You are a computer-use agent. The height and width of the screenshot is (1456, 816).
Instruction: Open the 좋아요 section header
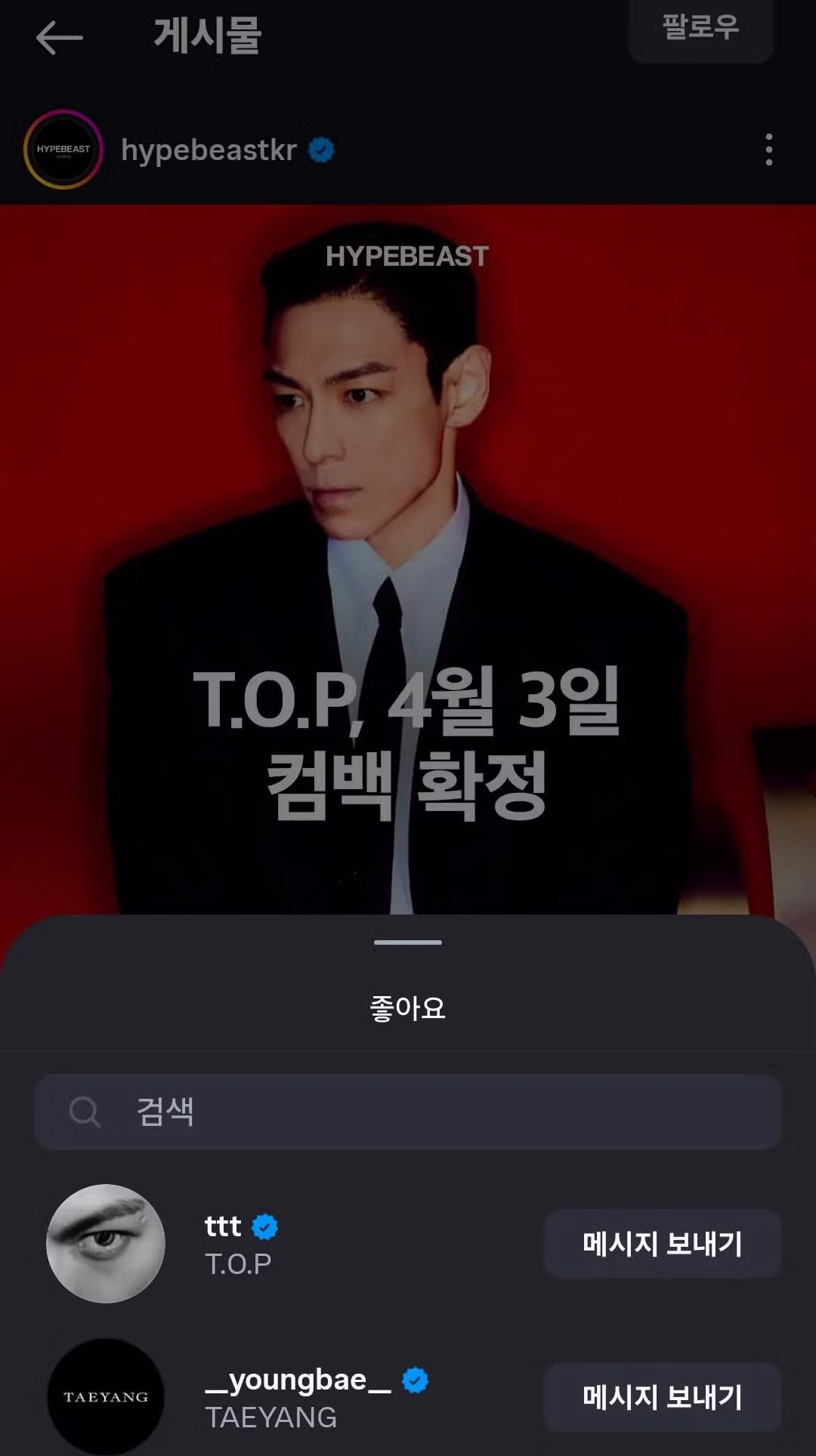click(x=408, y=1007)
